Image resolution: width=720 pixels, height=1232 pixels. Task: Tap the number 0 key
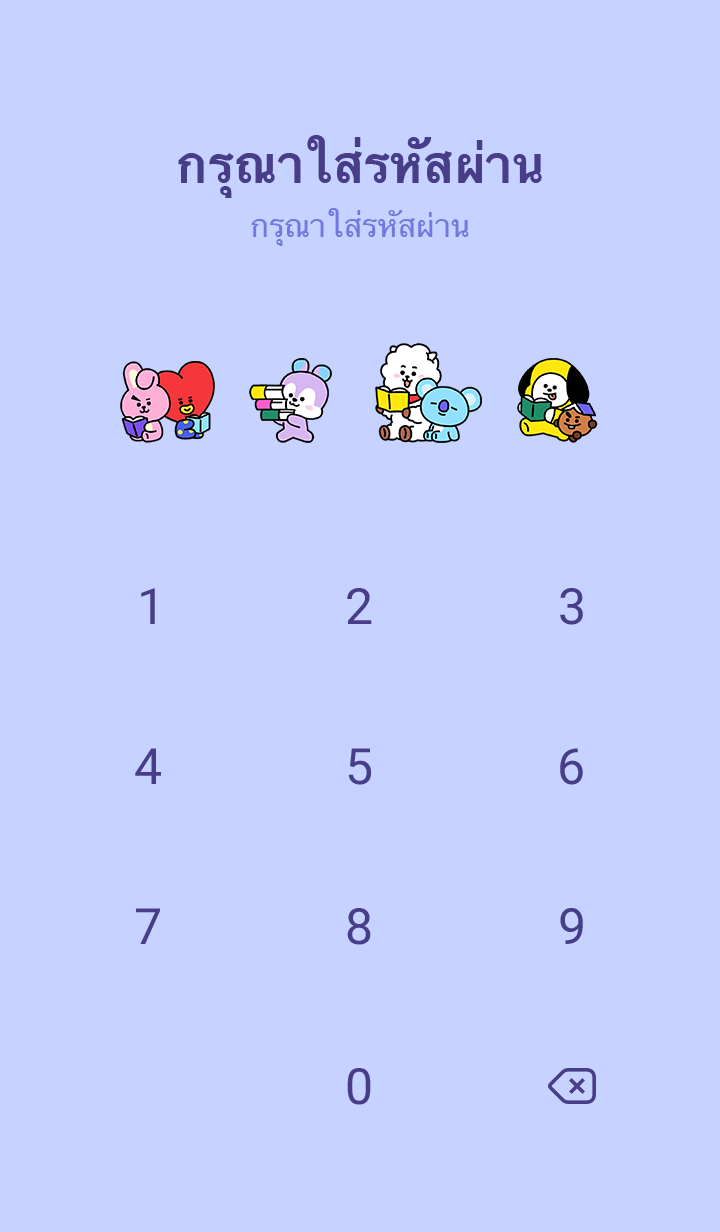click(x=359, y=1087)
